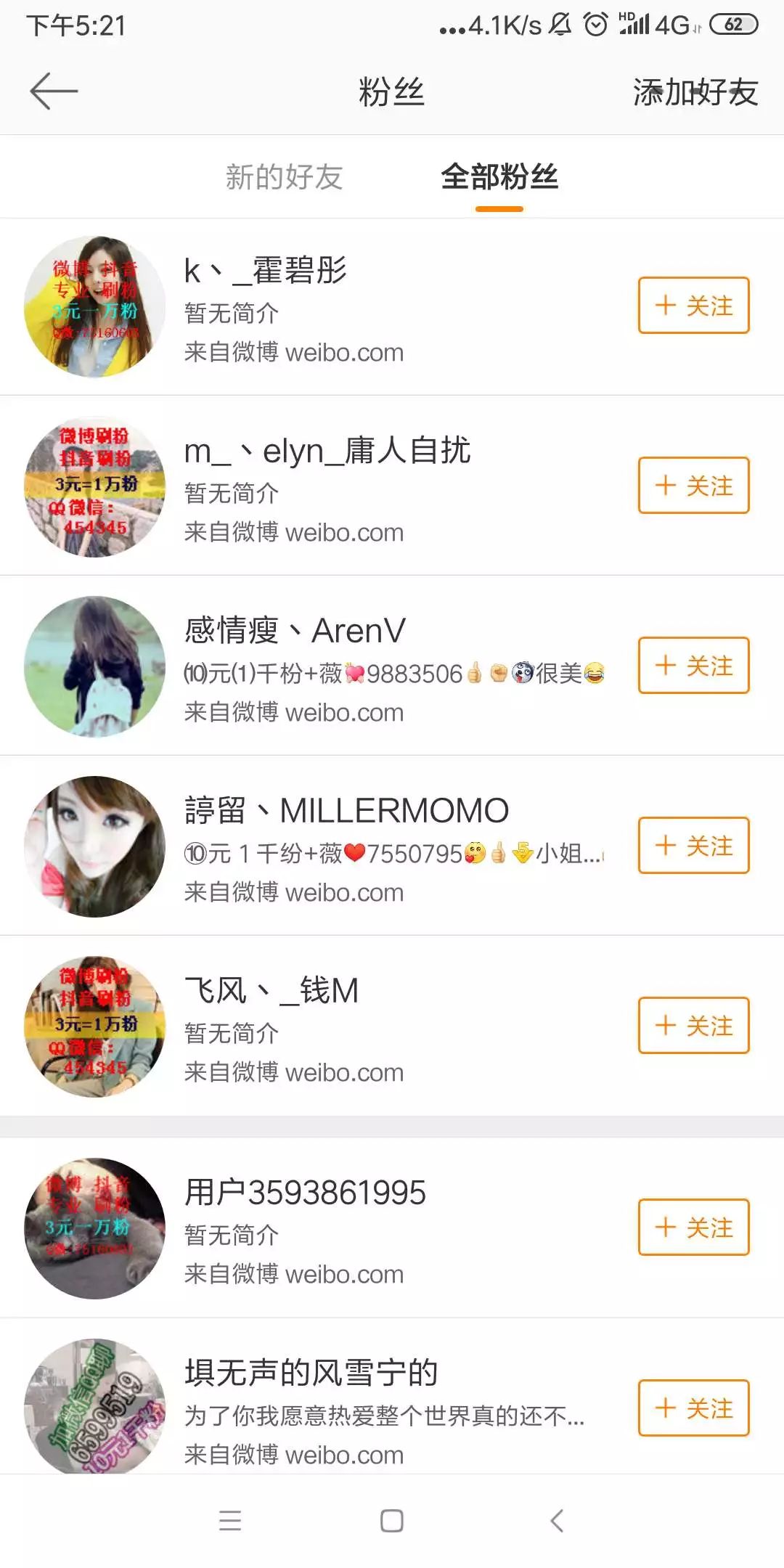The height and width of the screenshot is (1568, 784).
Task: Open 飞风丶_钱M's profile via username
Action: (269, 990)
